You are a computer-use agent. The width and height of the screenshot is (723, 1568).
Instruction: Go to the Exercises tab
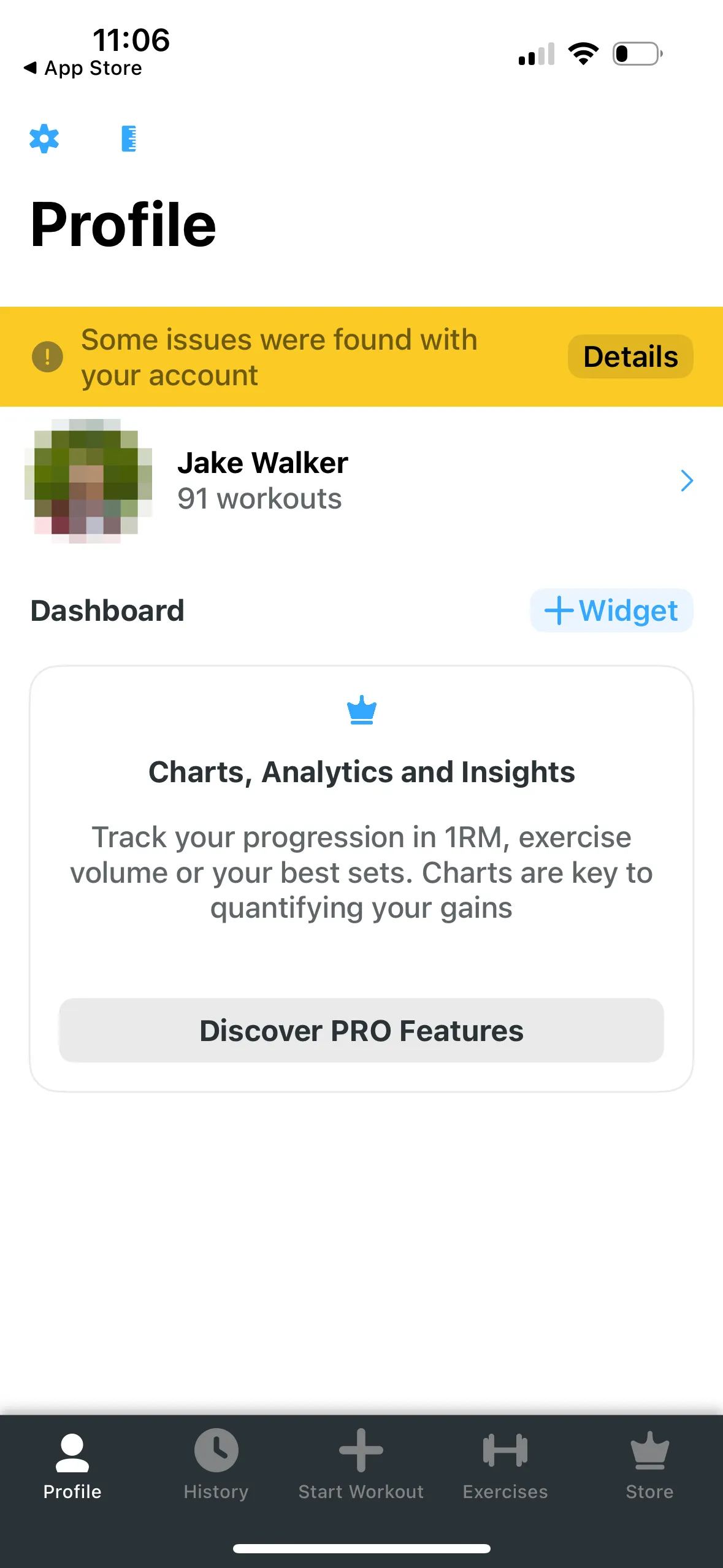tap(505, 1464)
